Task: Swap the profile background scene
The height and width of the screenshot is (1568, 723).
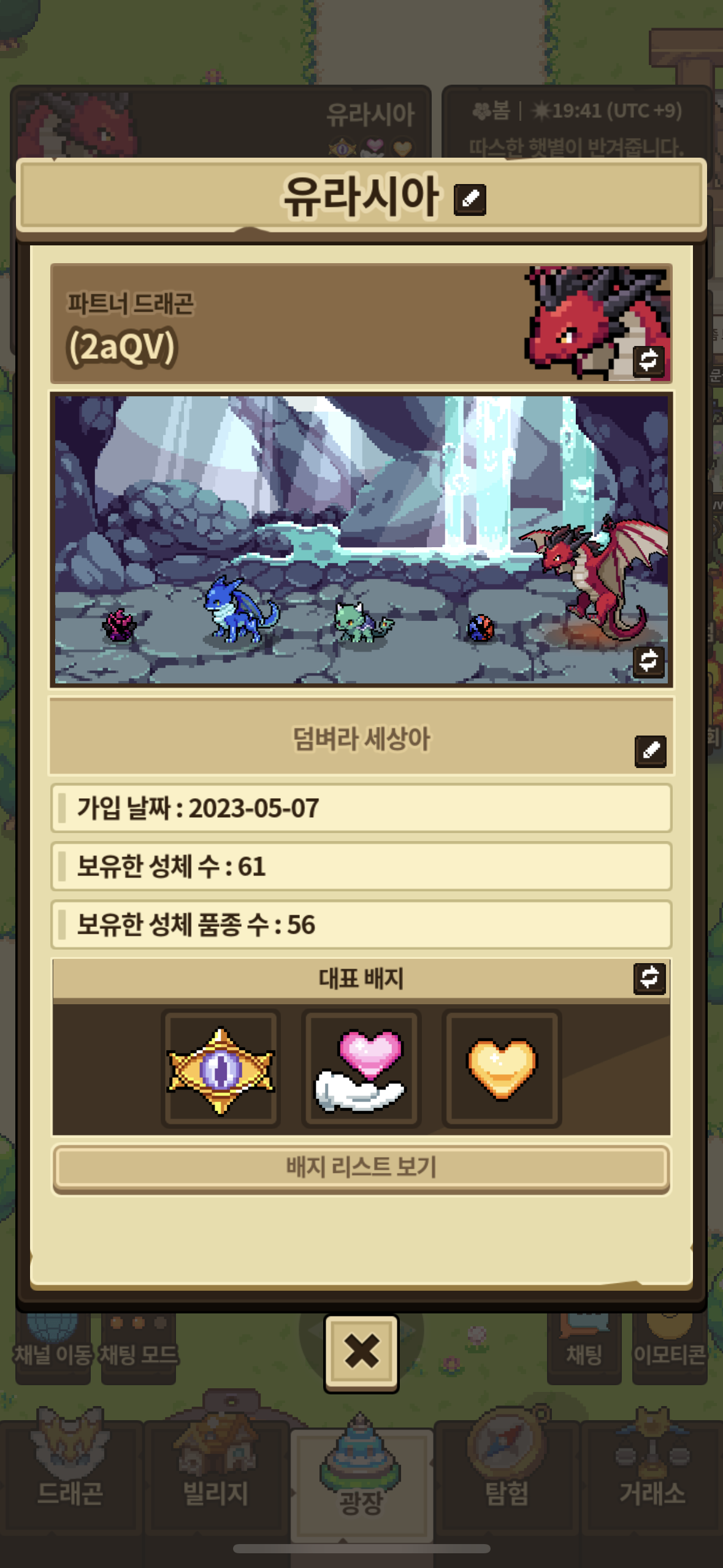Action: point(649,661)
